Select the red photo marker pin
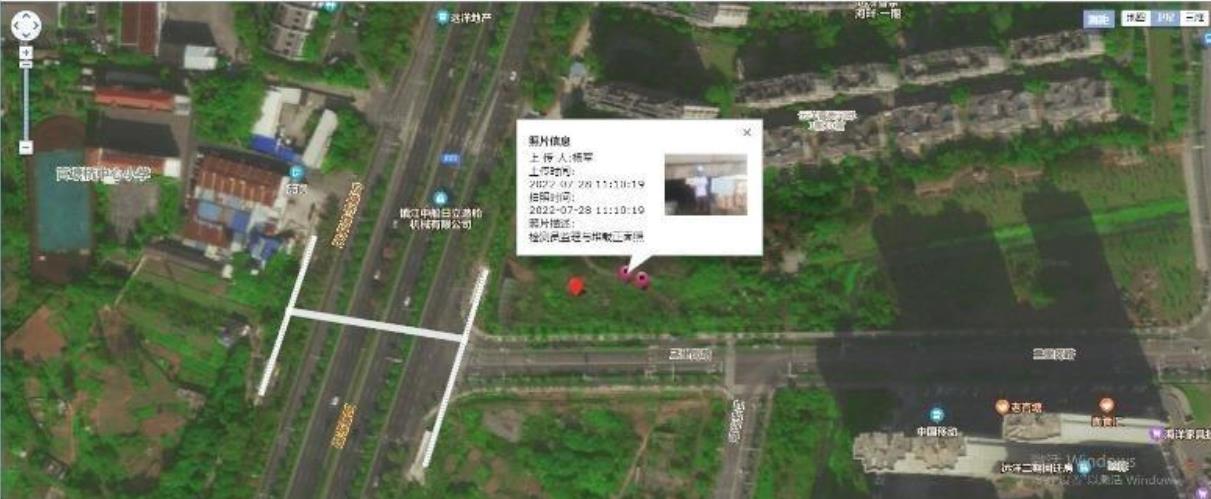The width and height of the screenshot is (1211, 499). tap(575, 286)
